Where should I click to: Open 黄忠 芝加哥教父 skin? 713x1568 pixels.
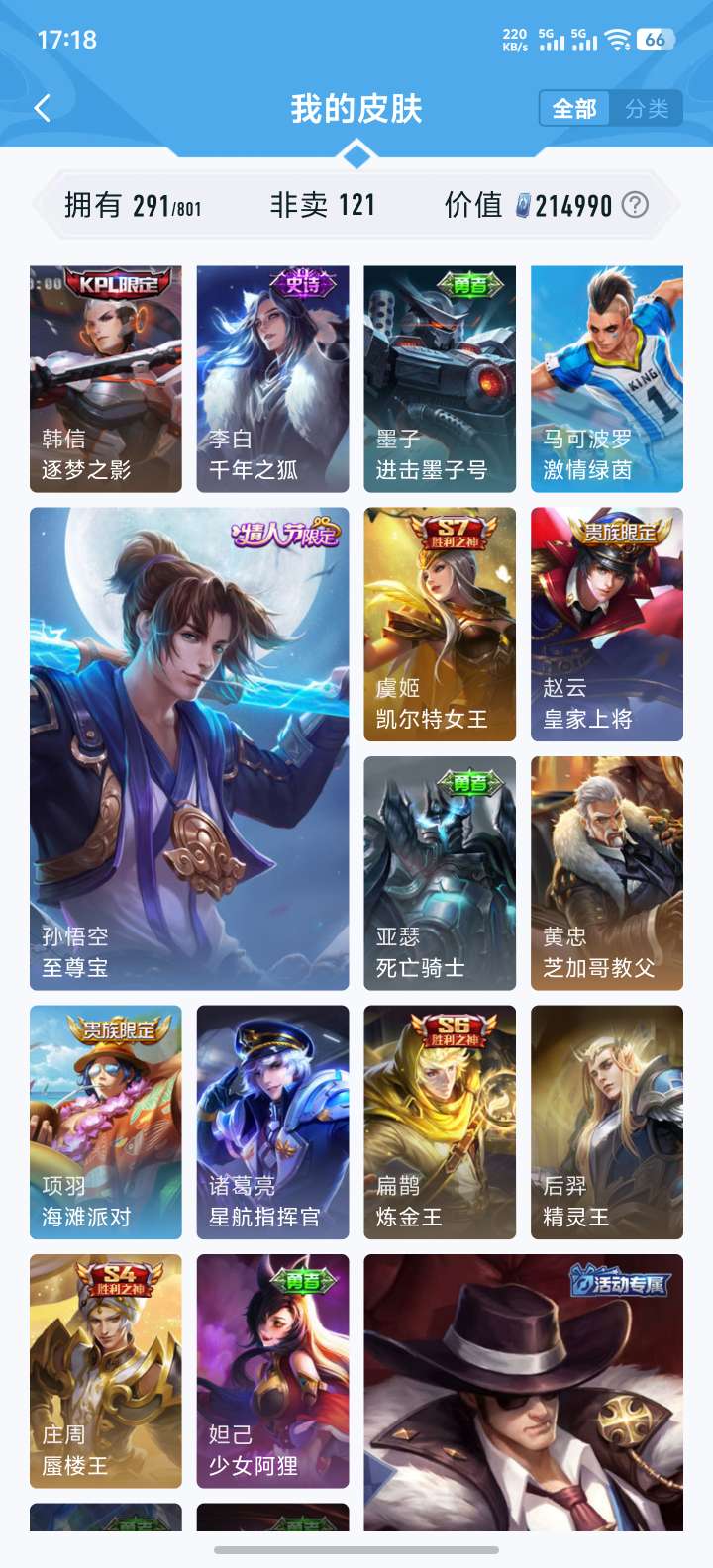tap(607, 873)
